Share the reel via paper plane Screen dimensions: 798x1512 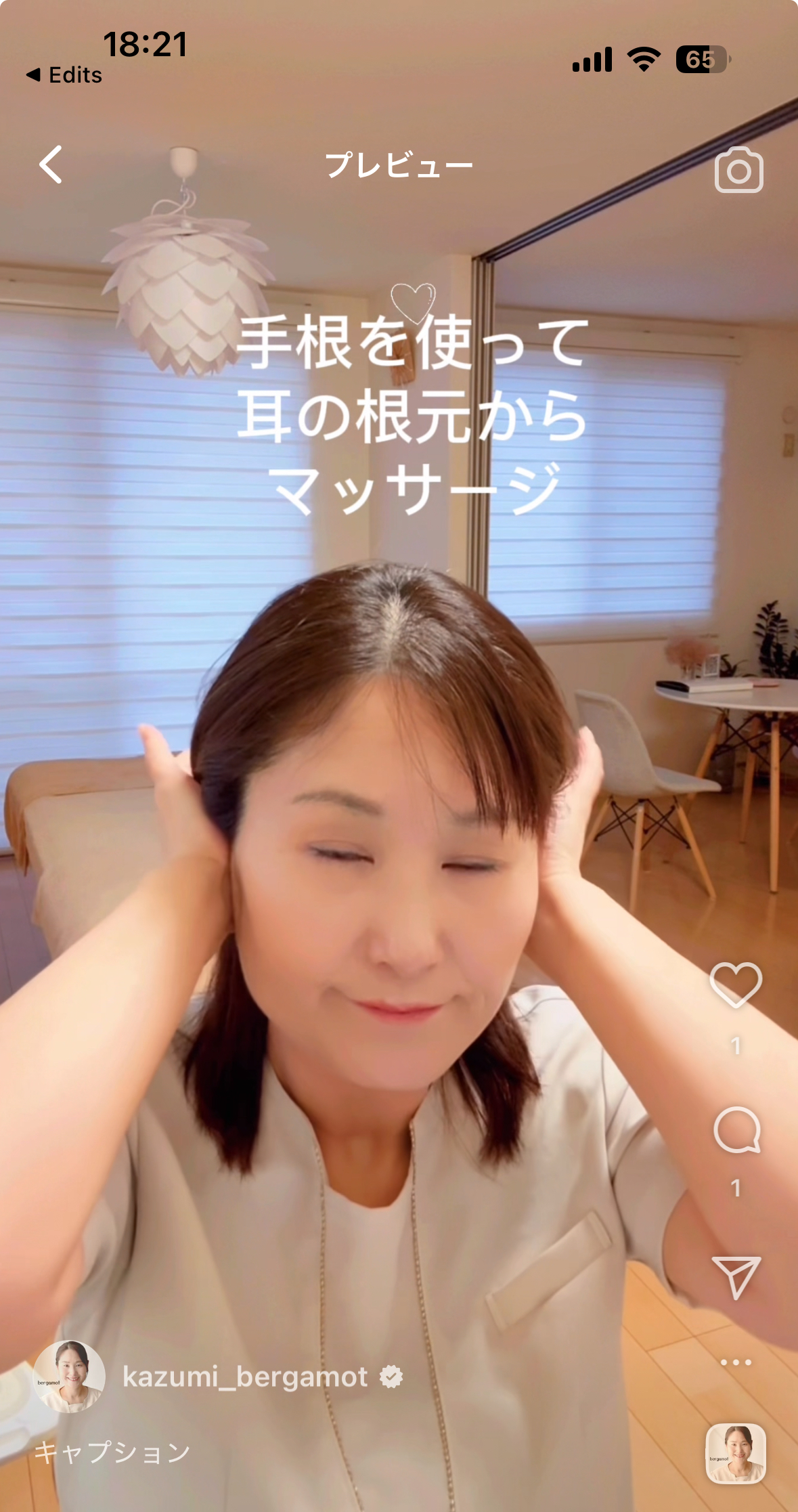point(736,1277)
